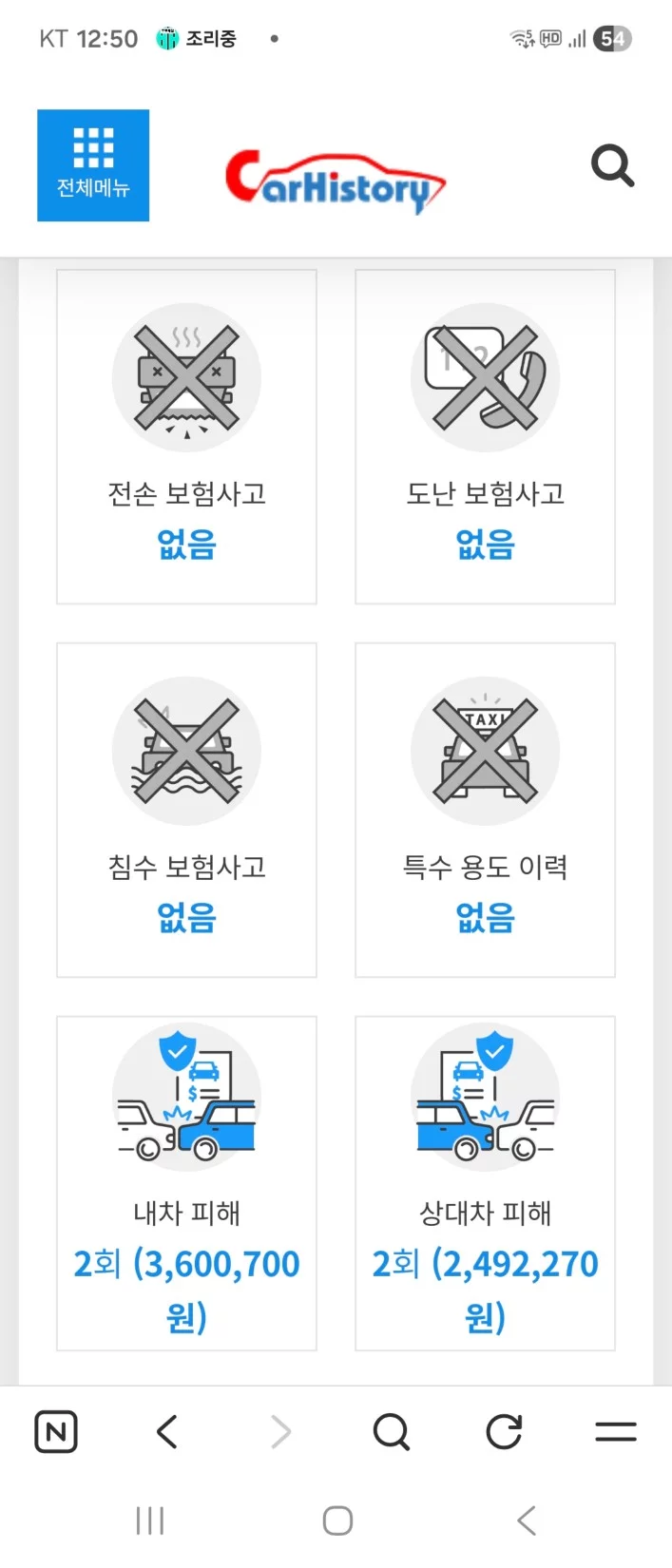Tap the magnifier search icon in header

point(612,166)
